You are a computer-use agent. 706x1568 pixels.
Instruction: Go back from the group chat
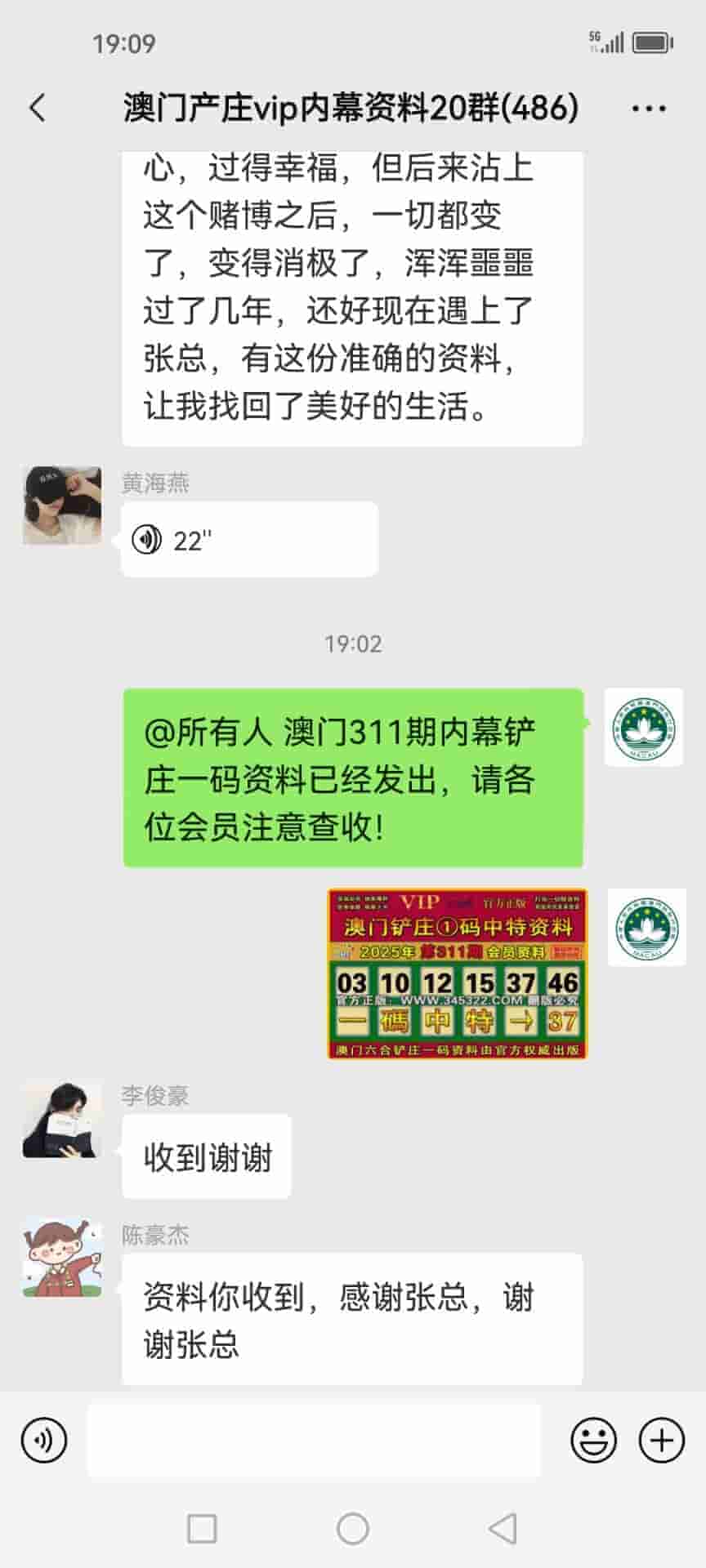(x=38, y=108)
